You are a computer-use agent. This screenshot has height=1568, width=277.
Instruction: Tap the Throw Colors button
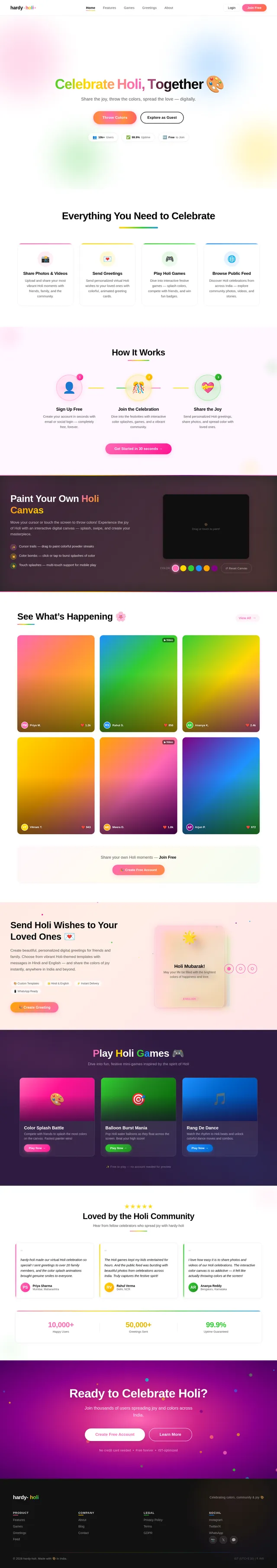[x=115, y=117]
